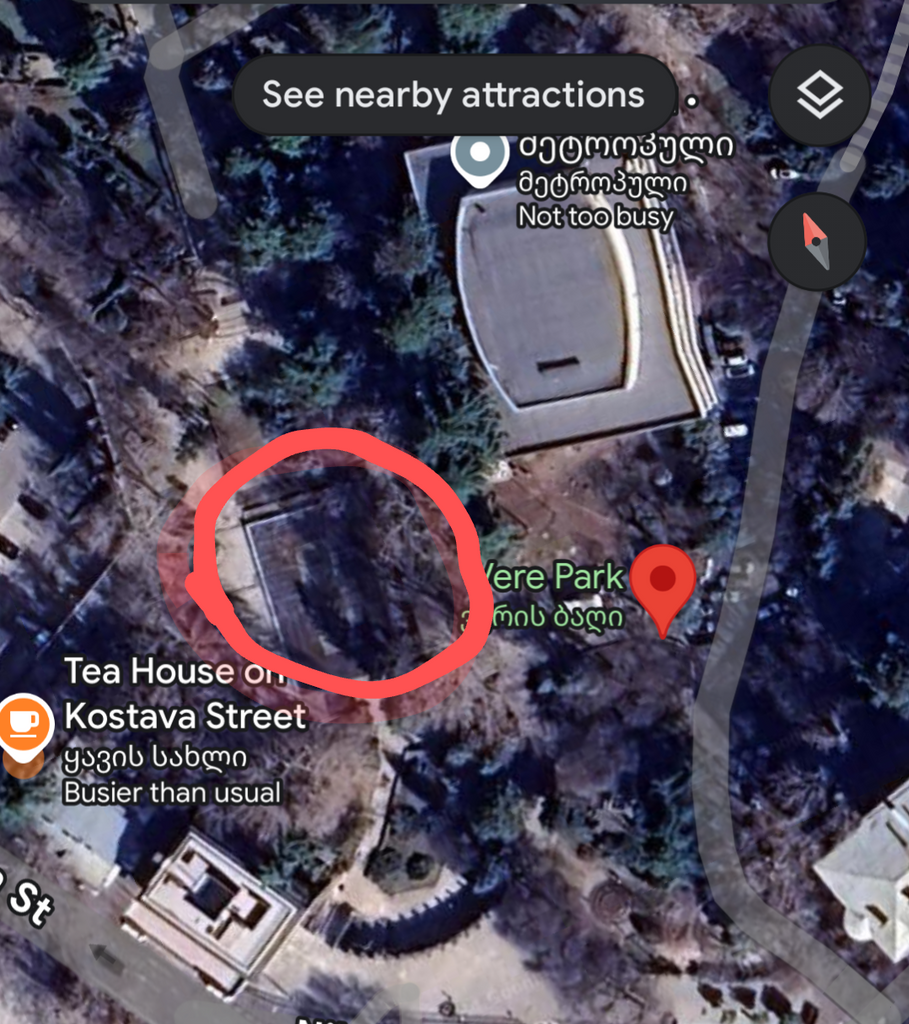Screen dimensions: 909x1024
Task: Tap the See nearby attractions chip
Action: pyautogui.click(x=453, y=95)
